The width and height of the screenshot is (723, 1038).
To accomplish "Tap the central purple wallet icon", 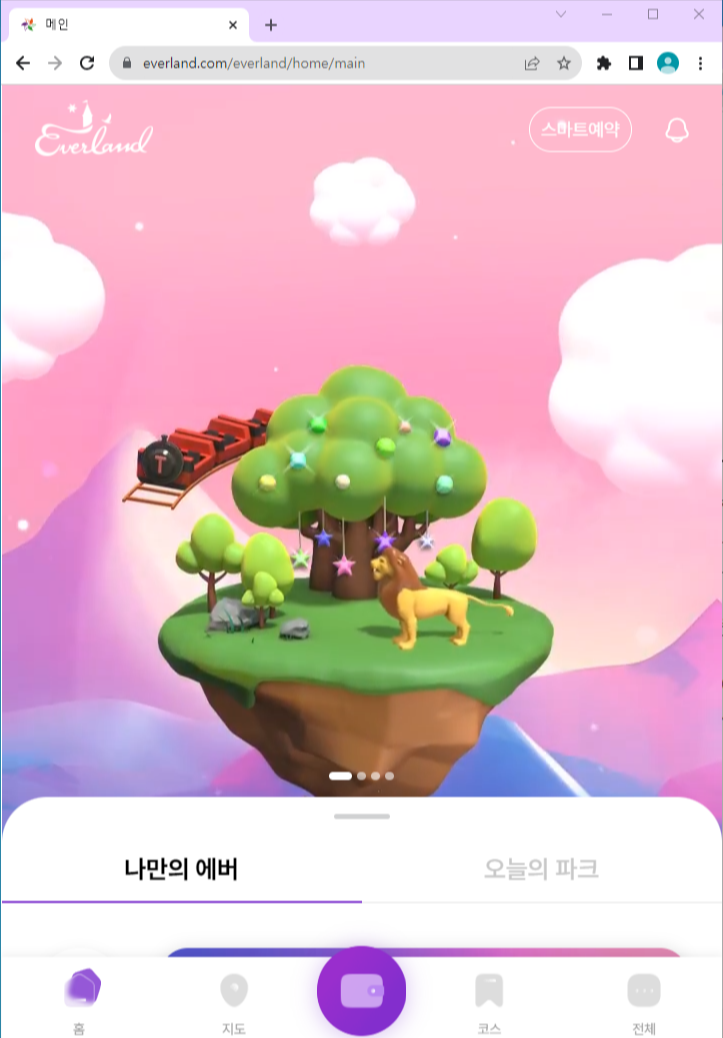I will (x=361, y=990).
